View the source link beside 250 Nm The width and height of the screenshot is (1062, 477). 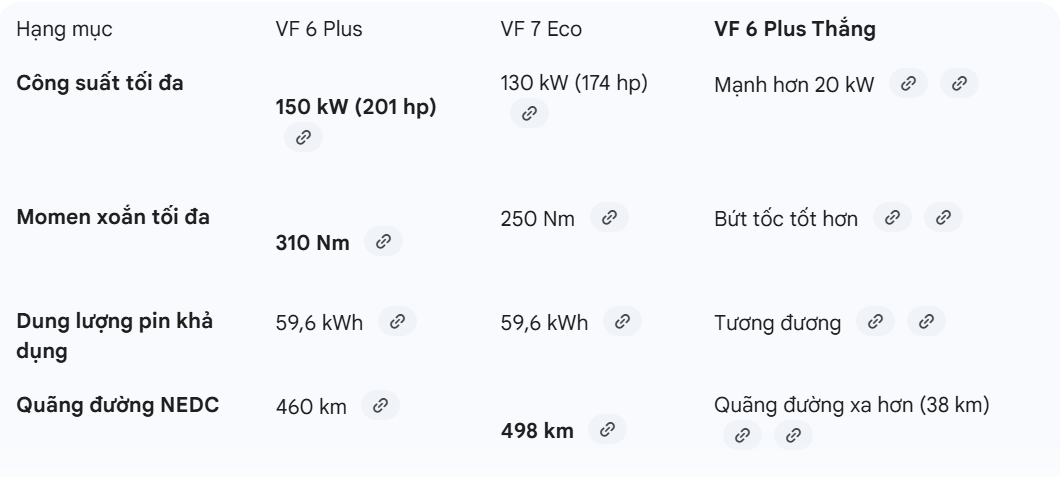click(609, 218)
